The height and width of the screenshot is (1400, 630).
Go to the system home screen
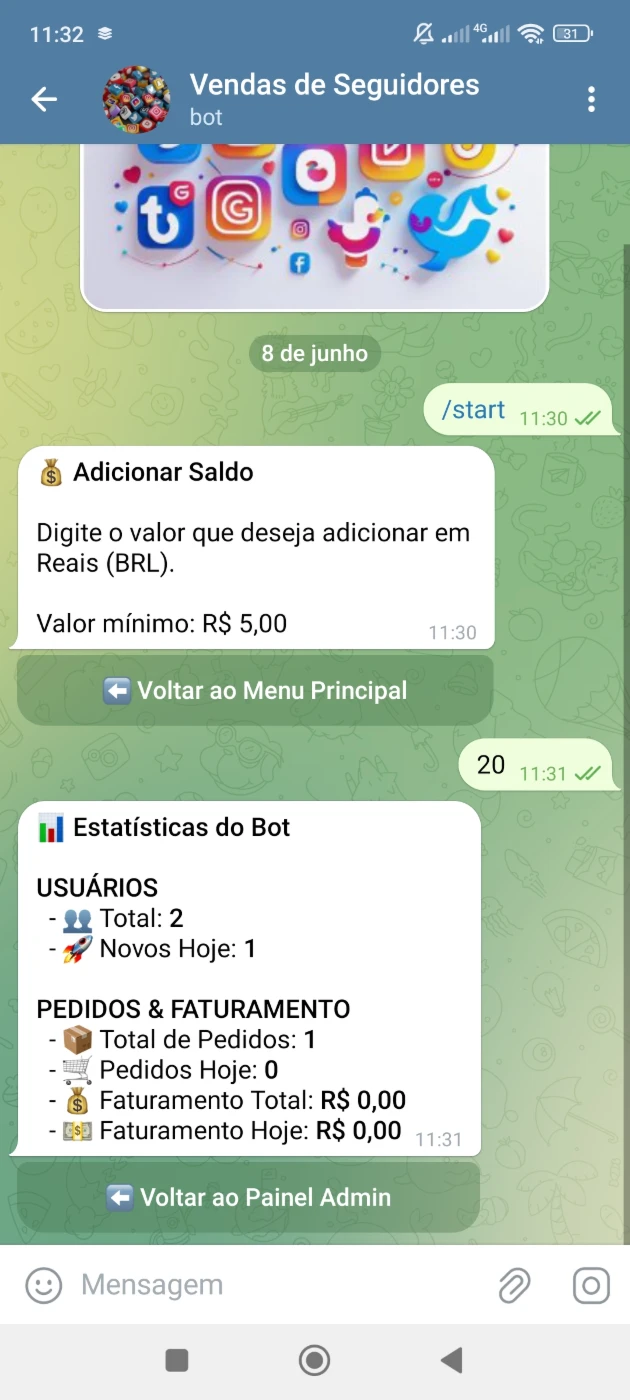pos(314,1360)
